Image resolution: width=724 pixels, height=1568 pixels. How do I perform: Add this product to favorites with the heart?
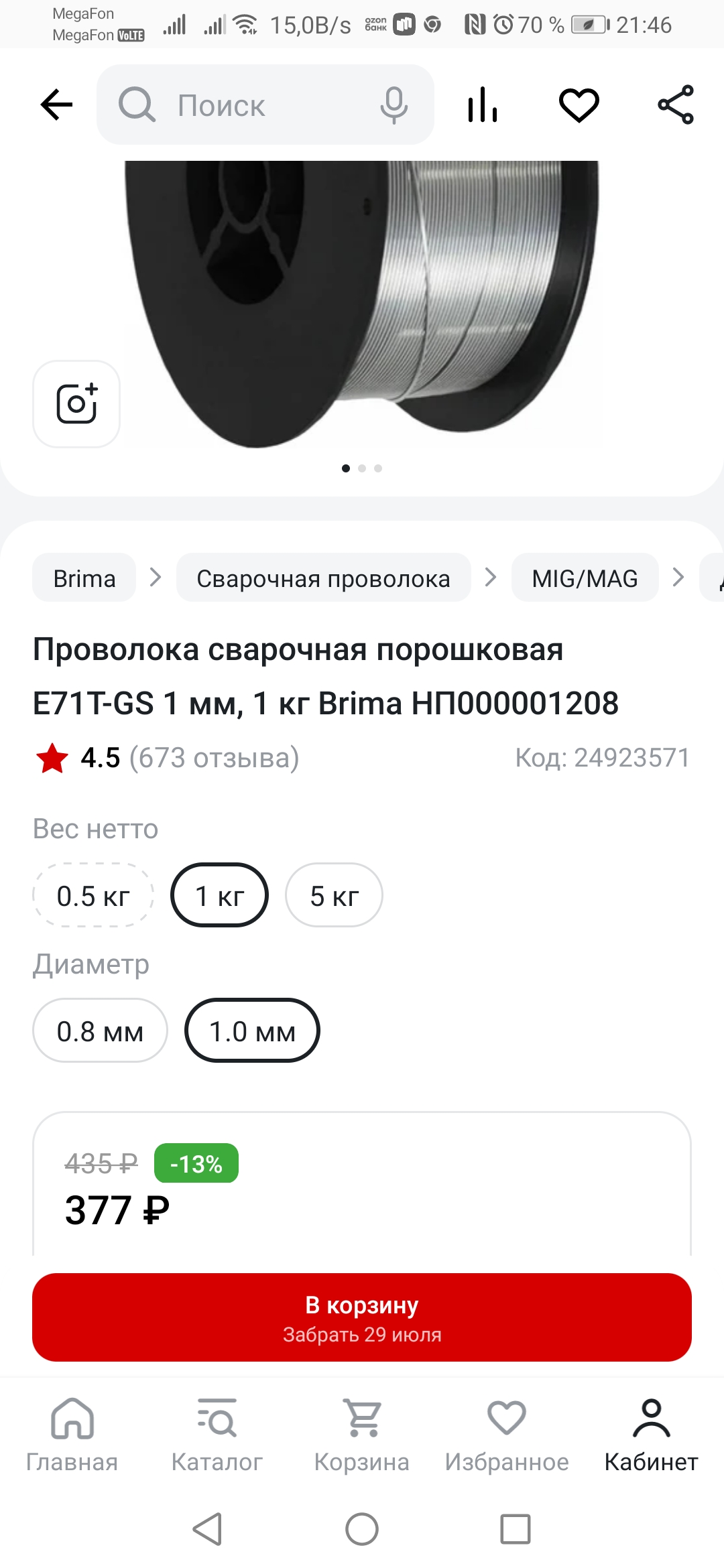(x=579, y=105)
